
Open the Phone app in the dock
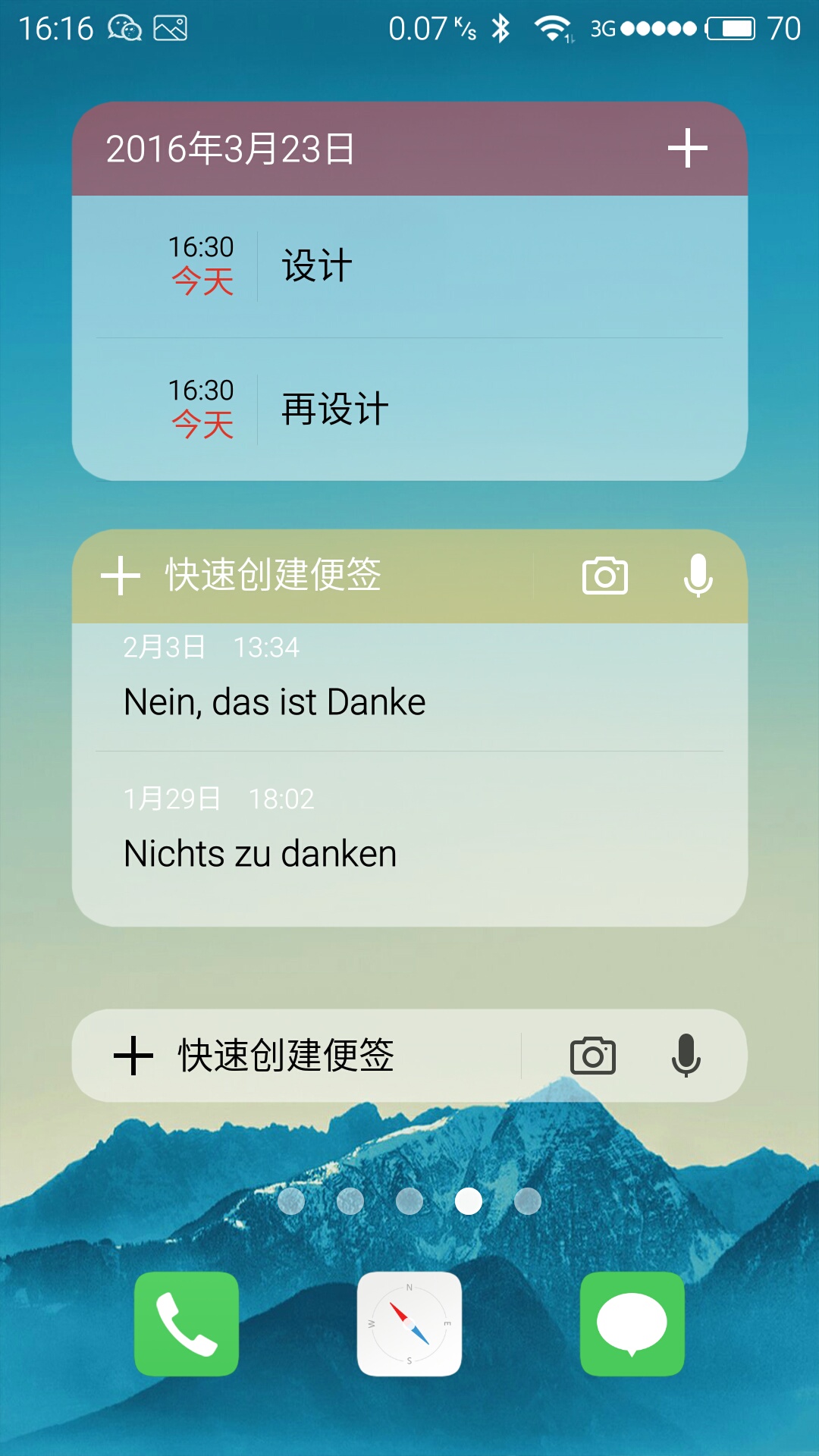coord(187,1324)
